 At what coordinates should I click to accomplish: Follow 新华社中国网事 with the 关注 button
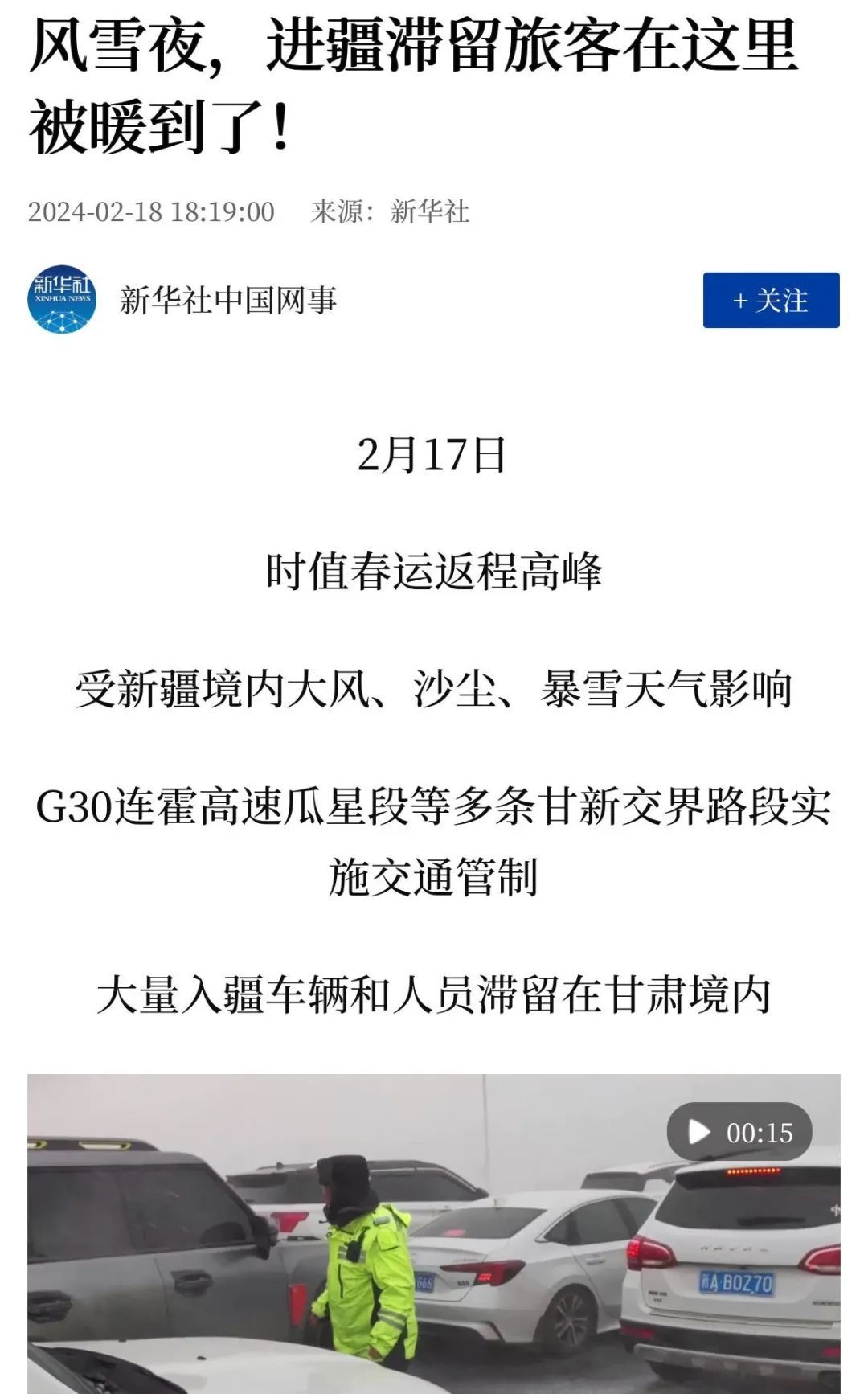coord(771,300)
